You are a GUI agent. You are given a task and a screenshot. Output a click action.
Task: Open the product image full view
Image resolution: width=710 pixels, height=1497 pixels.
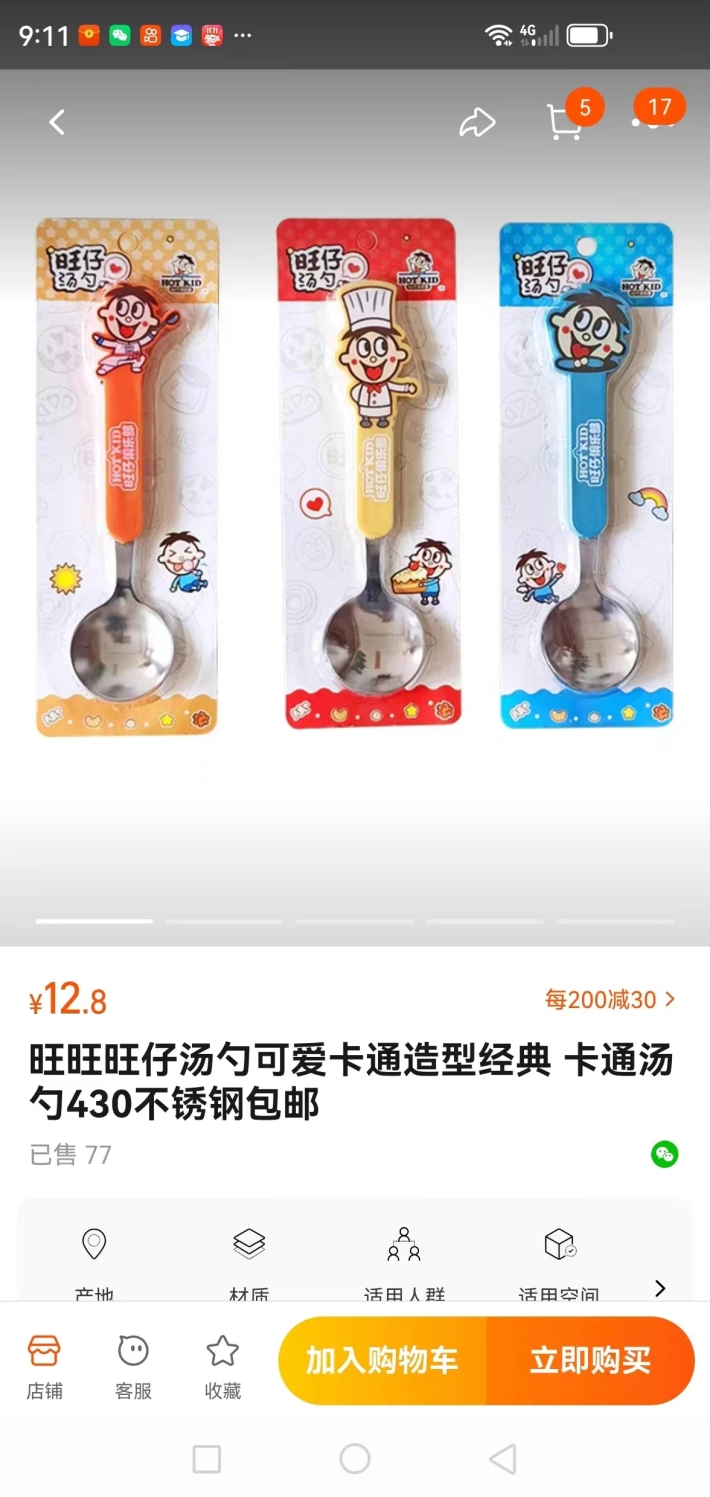[x=355, y=480]
